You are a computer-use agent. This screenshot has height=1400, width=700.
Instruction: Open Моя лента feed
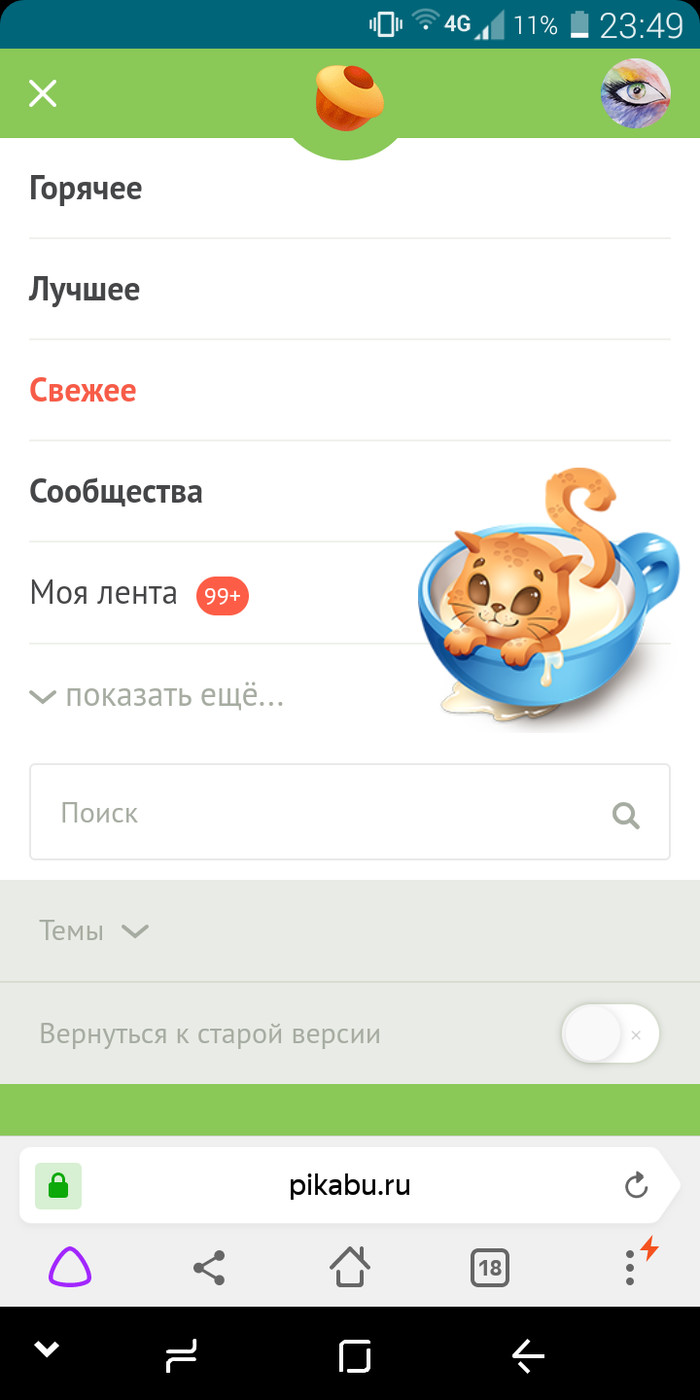click(x=104, y=594)
